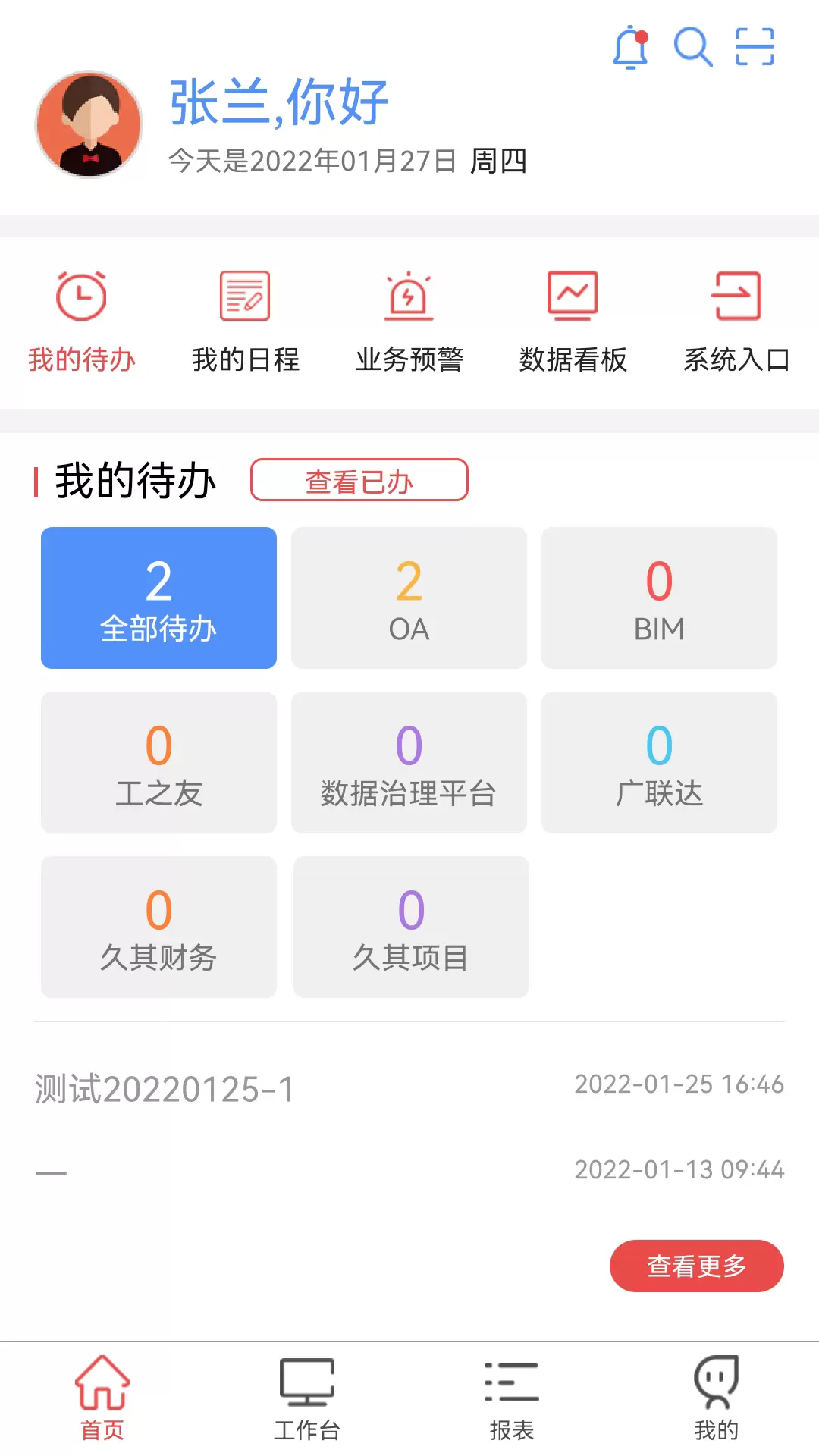Viewport: 819px width, 1456px height.
Task: Tap Zhang Lan's profile avatar
Action: coord(89,124)
